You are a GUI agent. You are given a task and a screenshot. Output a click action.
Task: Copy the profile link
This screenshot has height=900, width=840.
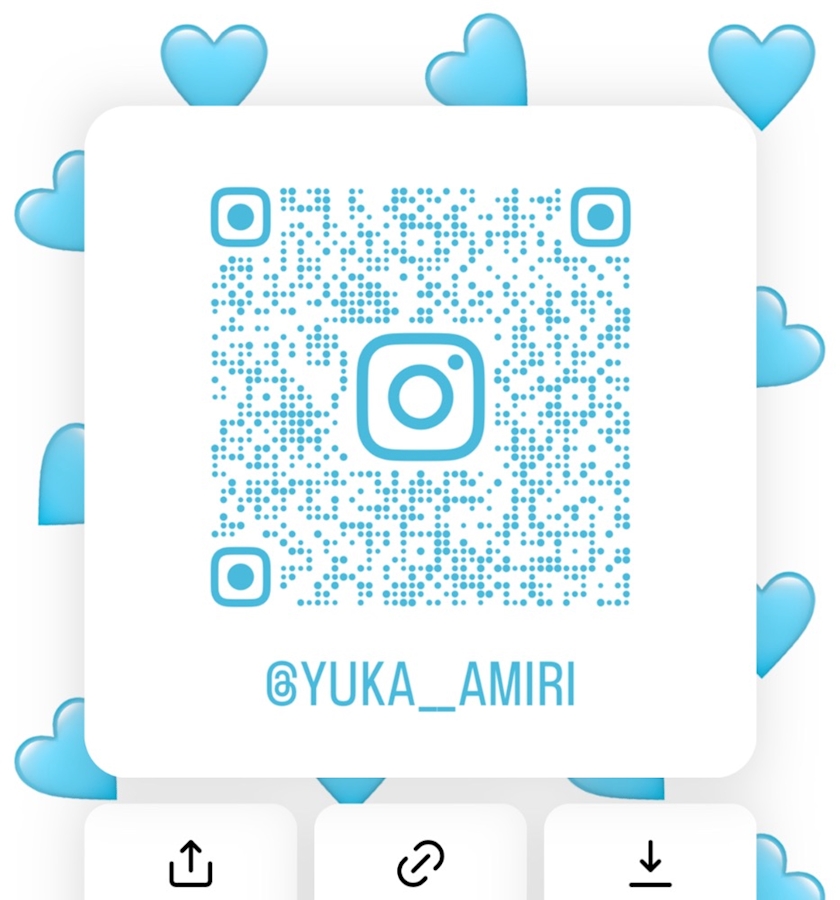(x=420, y=862)
